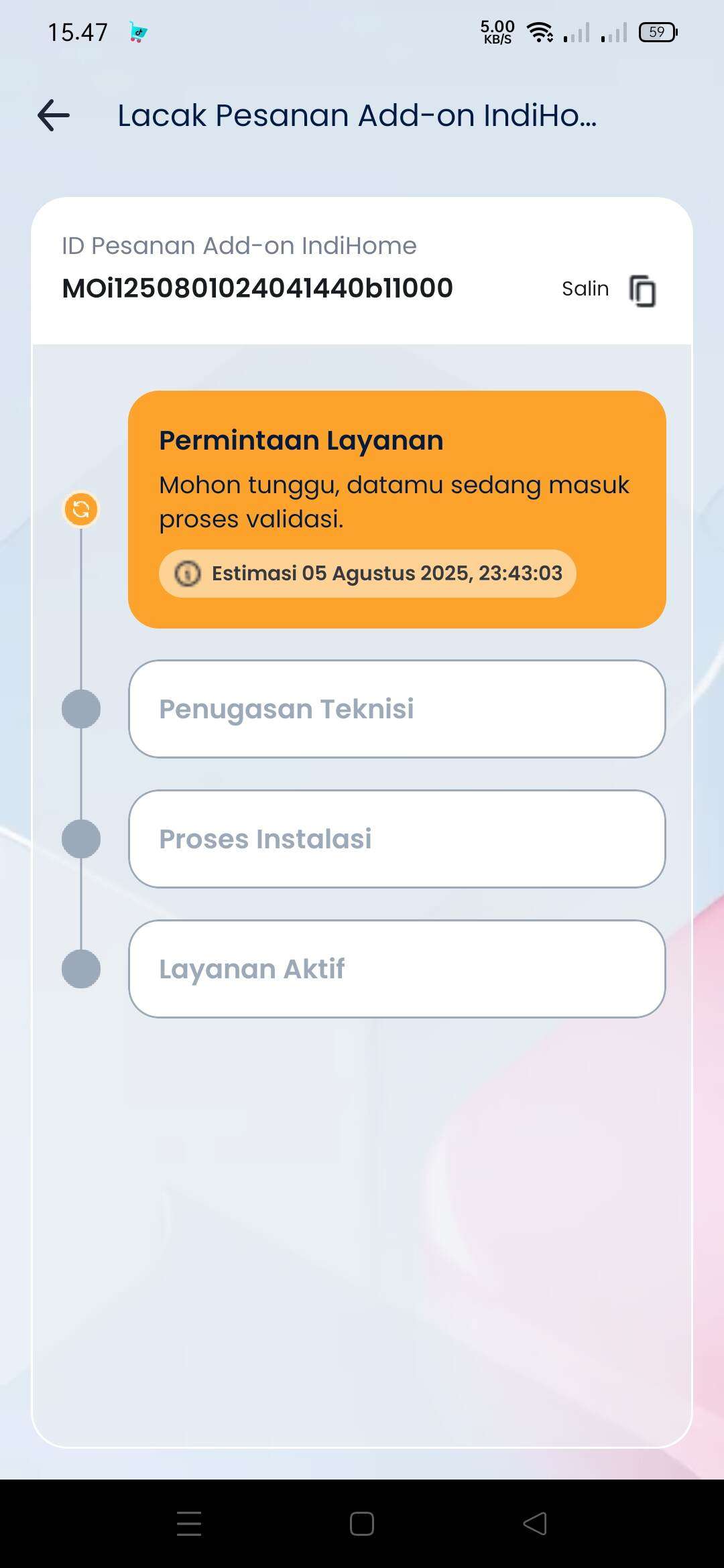Image resolution: width=724 pixels, height=1568 pixels.
Task: Select the order ID MOi1250801024041440b11000 text
Action: (255, 287)
